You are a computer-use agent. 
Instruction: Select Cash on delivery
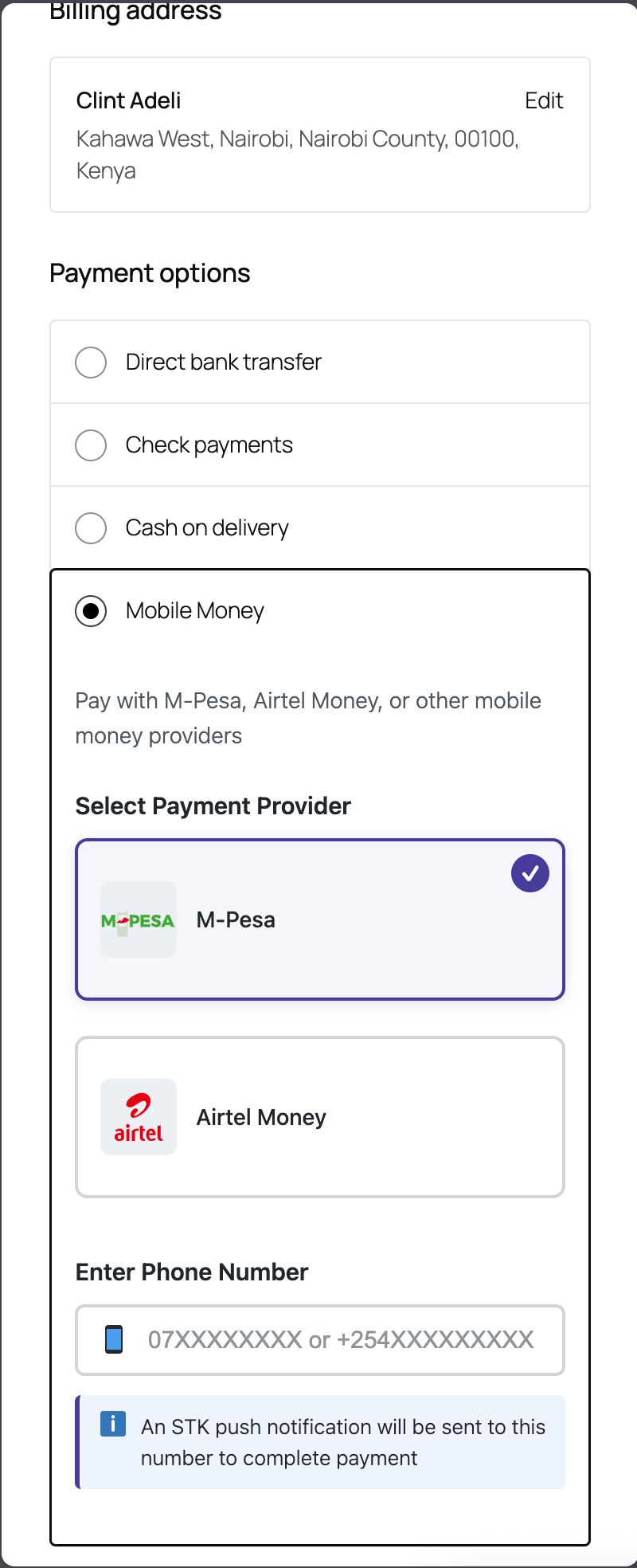point(91,527)
